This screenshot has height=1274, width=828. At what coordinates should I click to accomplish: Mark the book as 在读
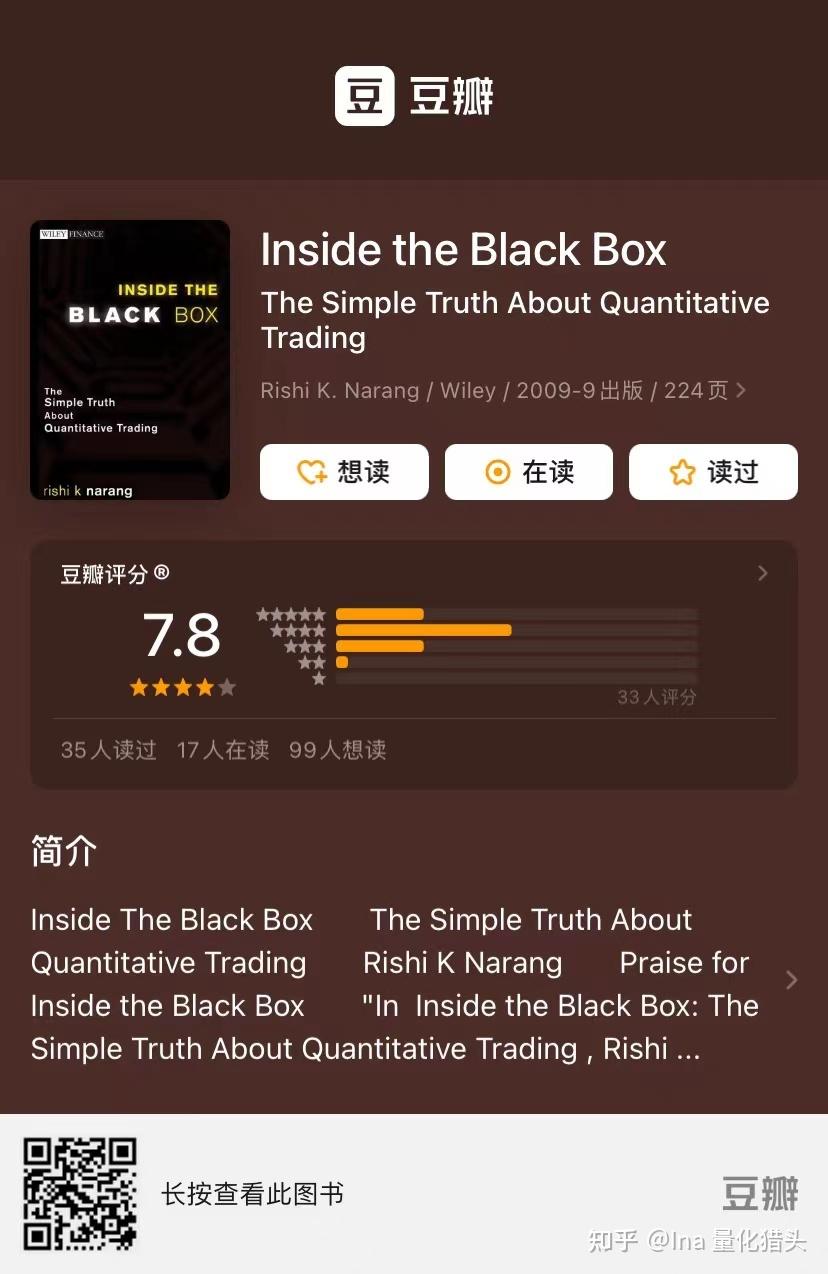coord(528,472)
